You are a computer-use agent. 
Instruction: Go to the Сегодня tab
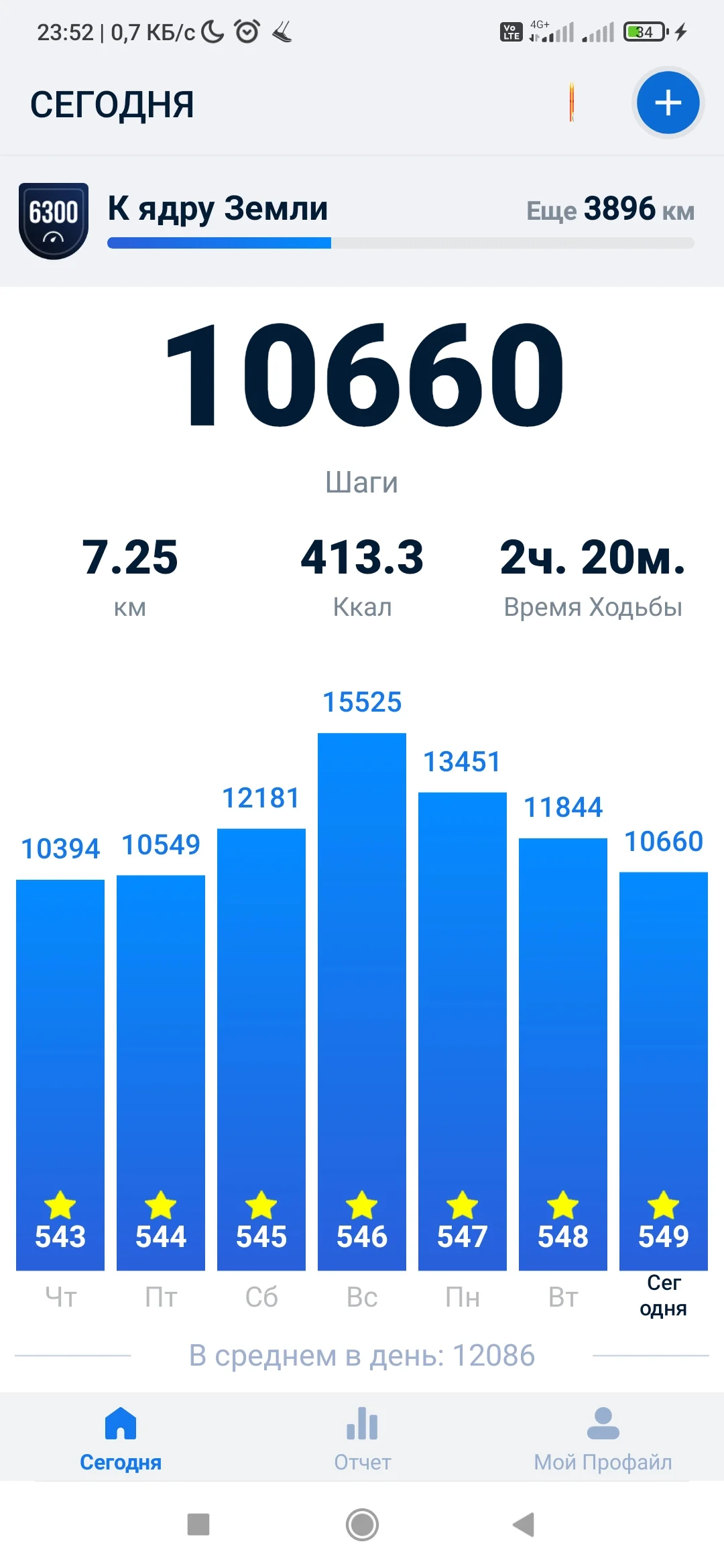[x=121, y=1438]
